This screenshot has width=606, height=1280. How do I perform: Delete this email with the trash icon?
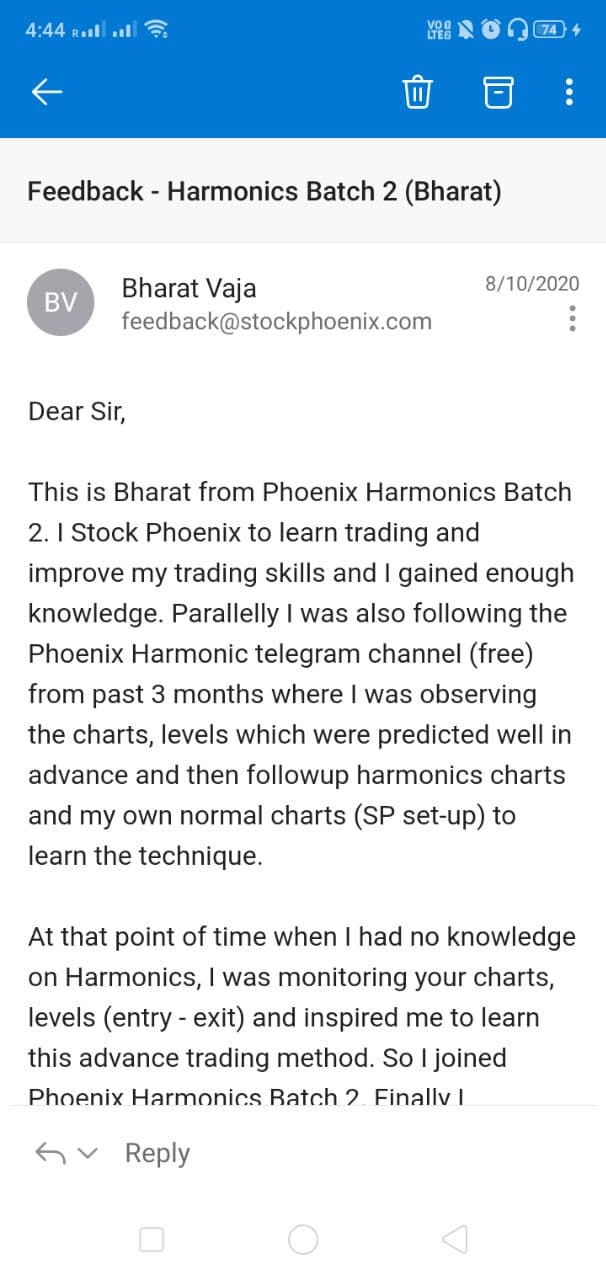pyautogui.click(x=417, y=92)
